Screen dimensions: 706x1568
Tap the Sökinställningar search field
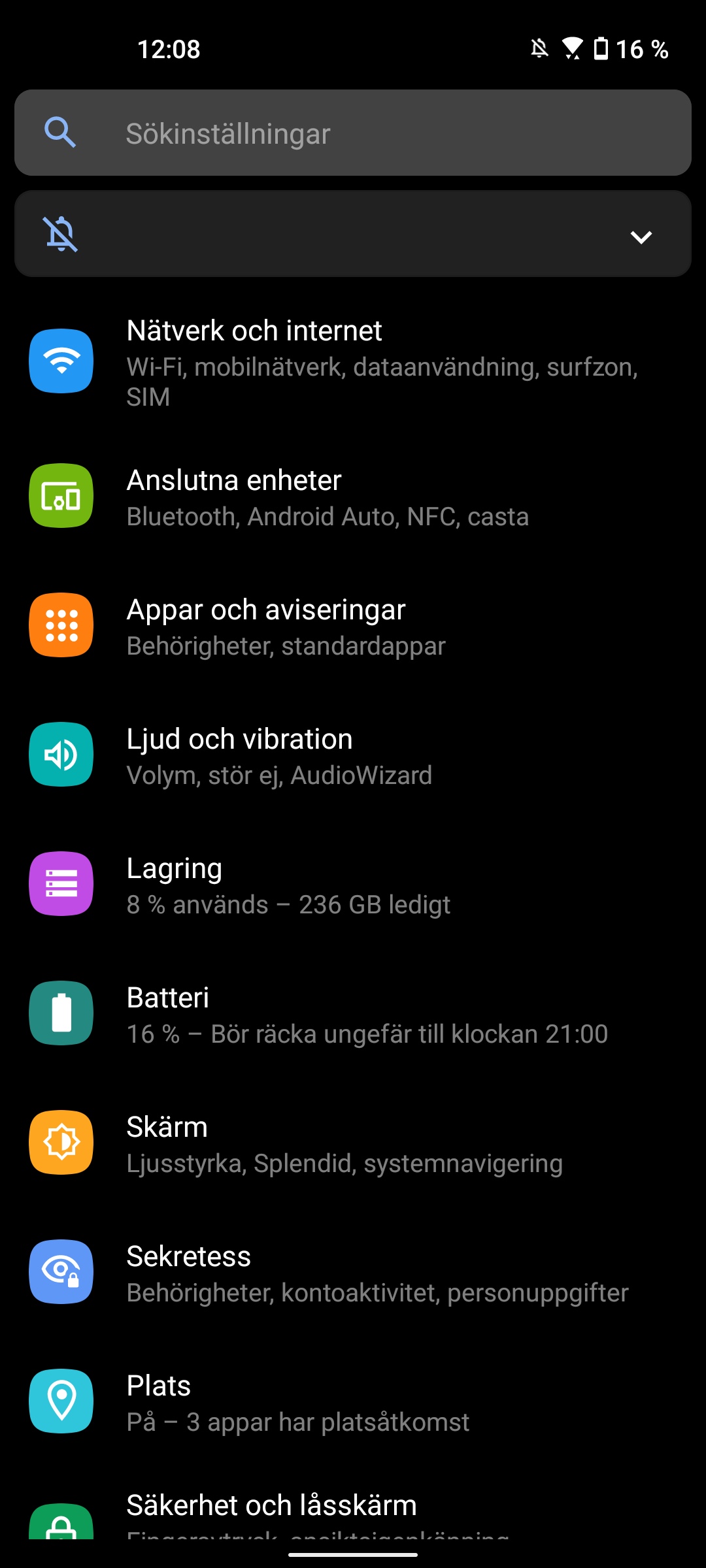coord(353,133)
